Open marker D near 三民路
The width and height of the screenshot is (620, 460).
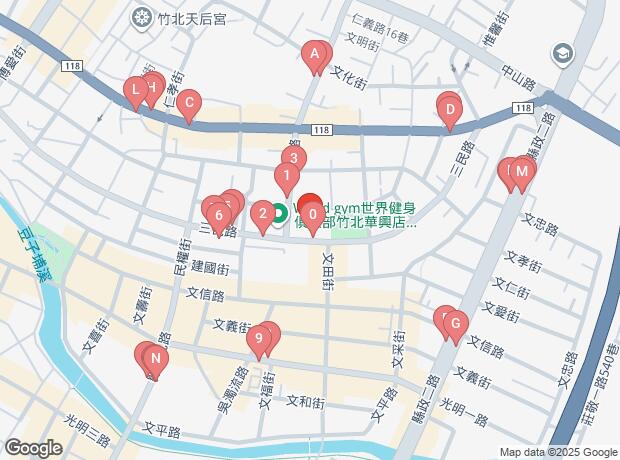point(450,110)
